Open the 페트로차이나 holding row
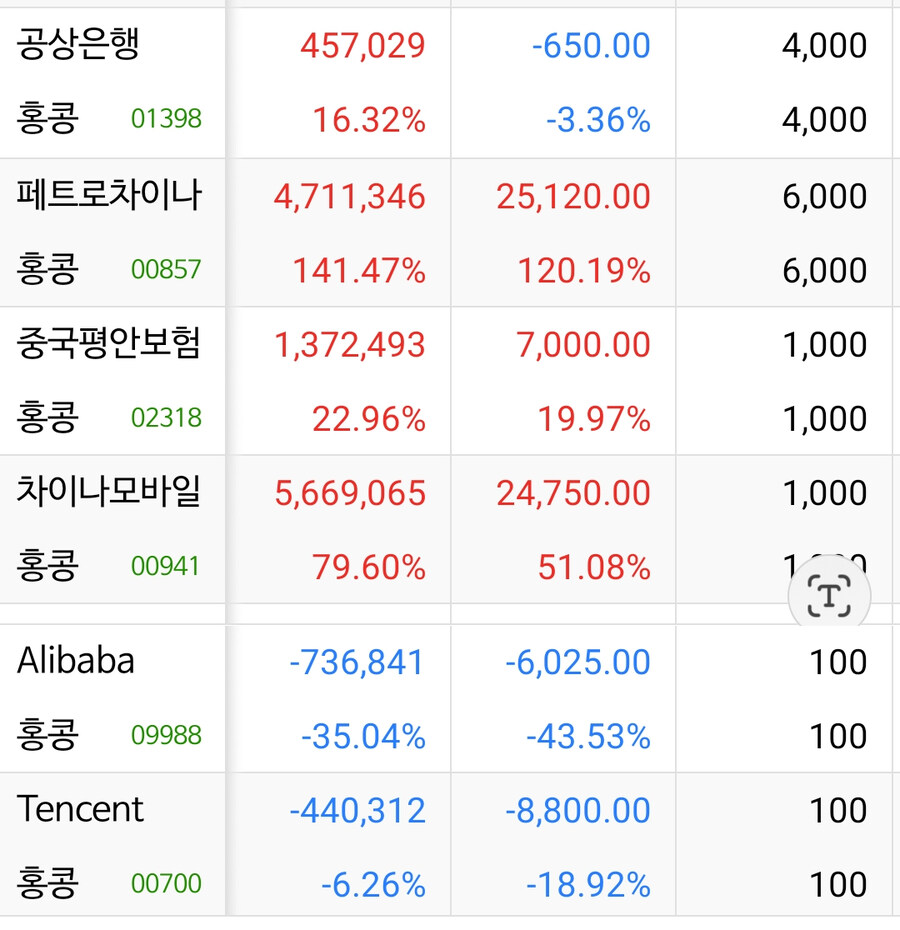The image size is (900, 930). [x=109, y=196]
